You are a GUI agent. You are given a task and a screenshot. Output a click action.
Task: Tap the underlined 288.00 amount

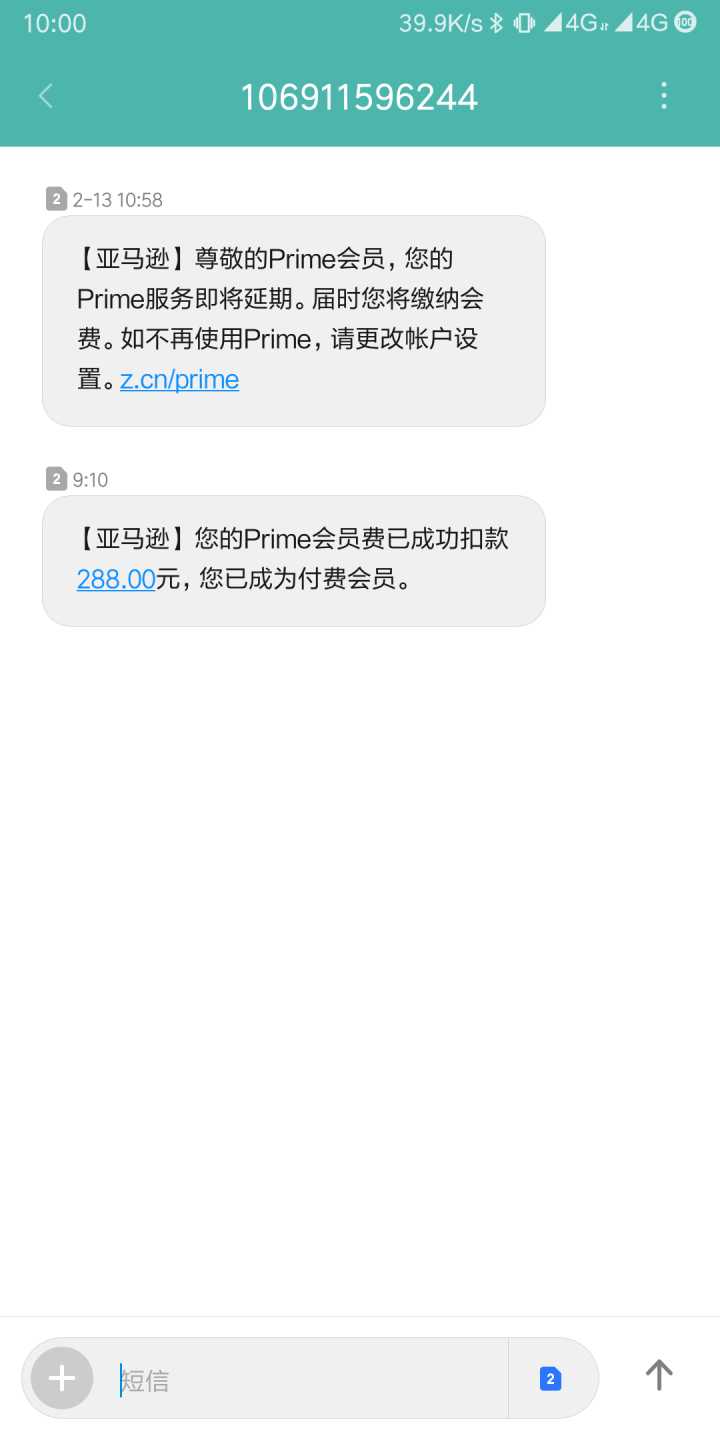point(116,579)
